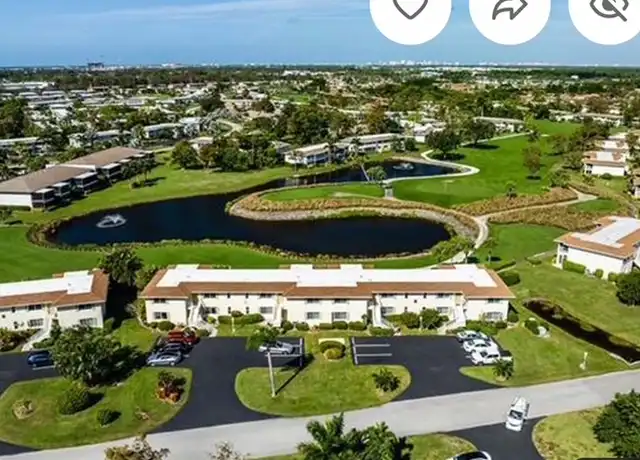The height and width of the screenshot is (460, 640).
Task: Hide this listing with the crossed-eye icon
Action: 608,8
